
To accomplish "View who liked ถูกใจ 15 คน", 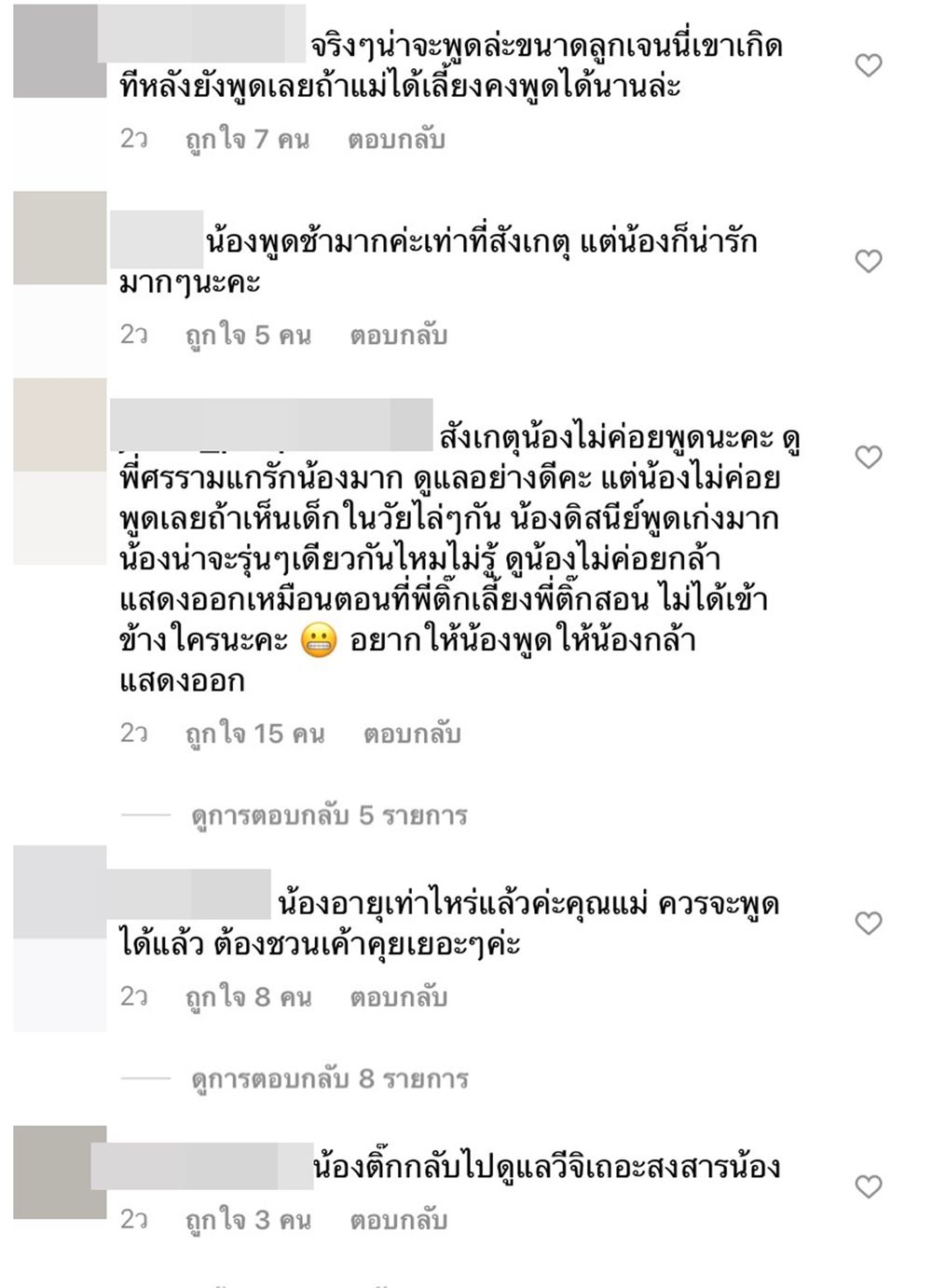I will coord(254,734).
